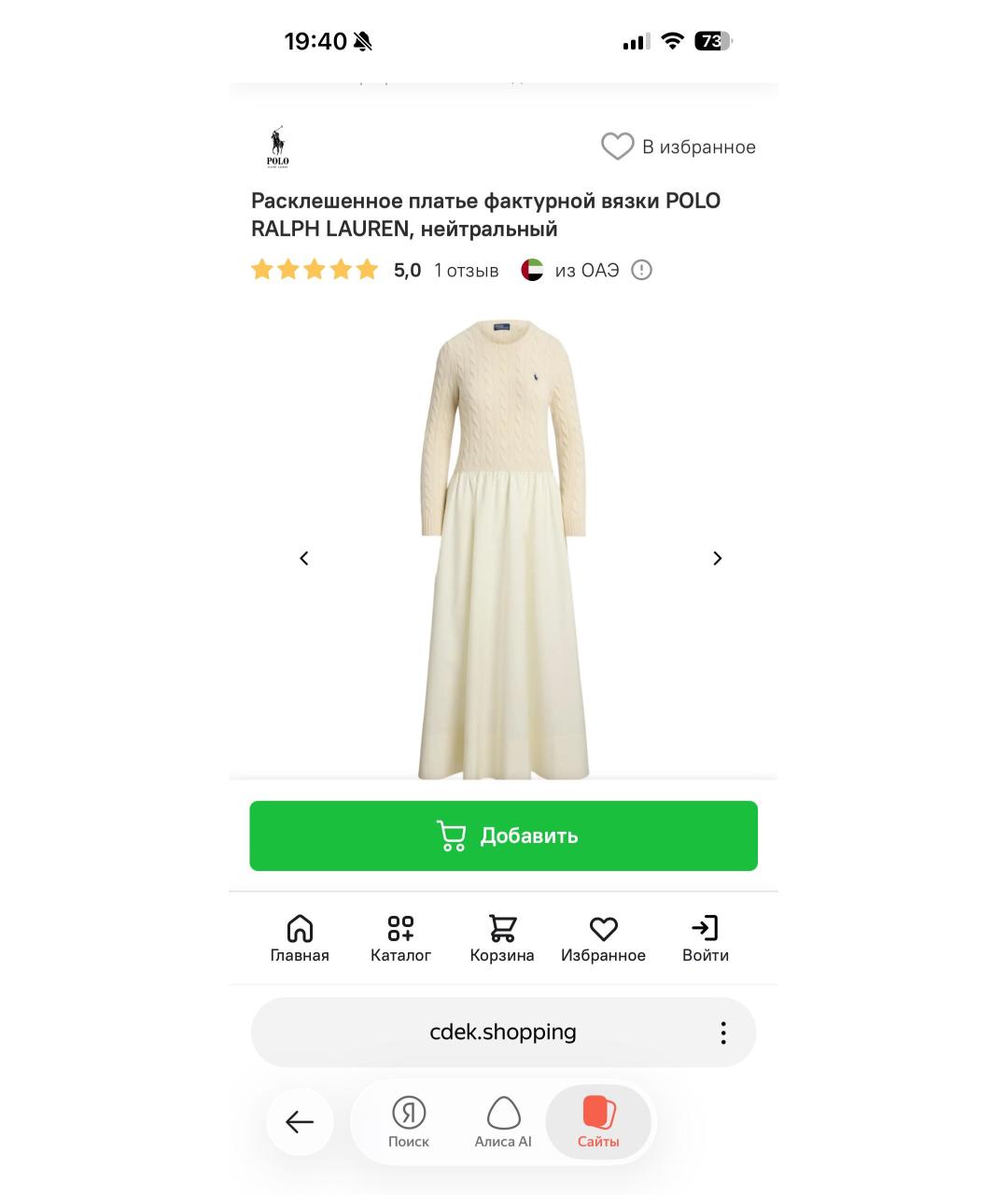Open the Корзина cart tab
Viewport: 1008px width, 1195px height.
(x=502, y=938)
